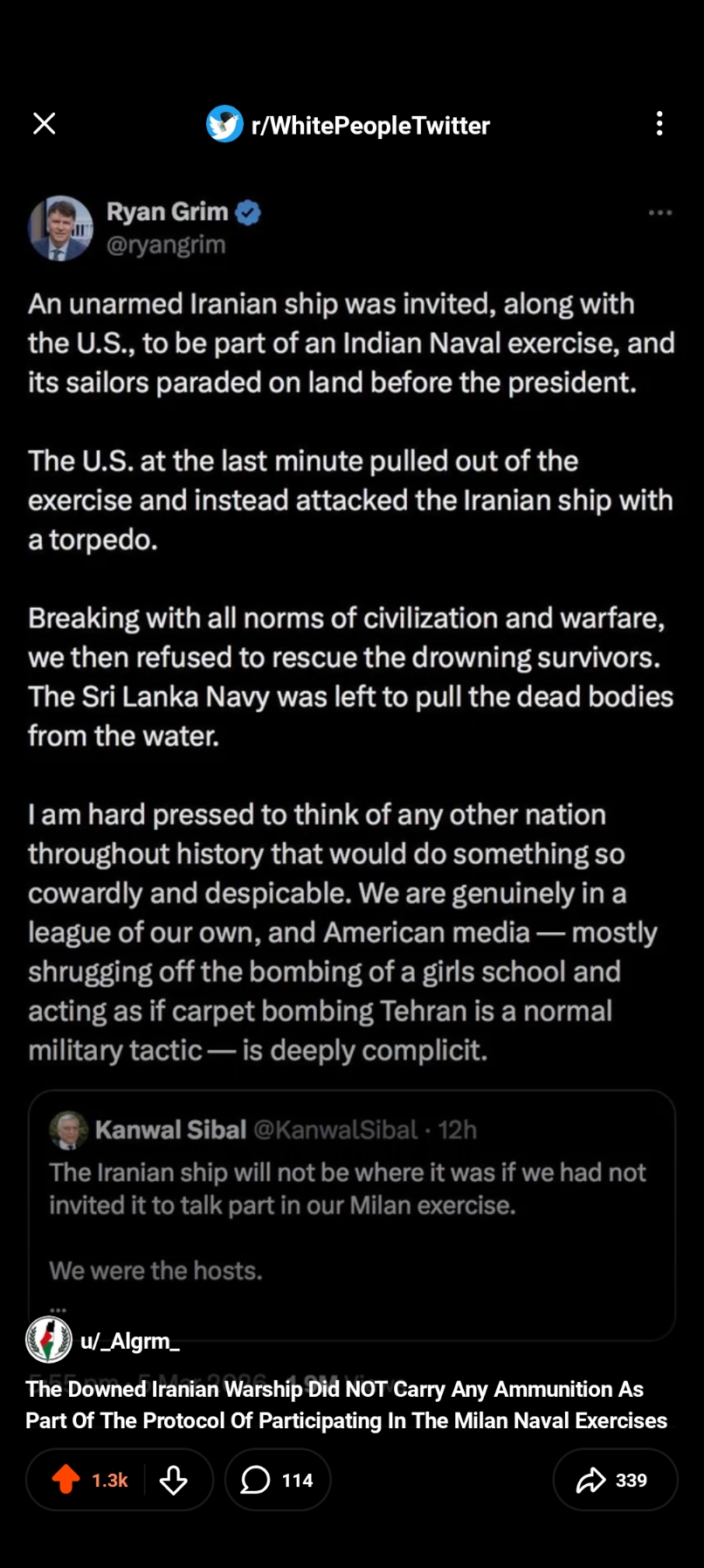The height and width of the screenshot is (1568, 704).
Task: View u/_Algrm_ profile
Action: tap(129, 1341)
